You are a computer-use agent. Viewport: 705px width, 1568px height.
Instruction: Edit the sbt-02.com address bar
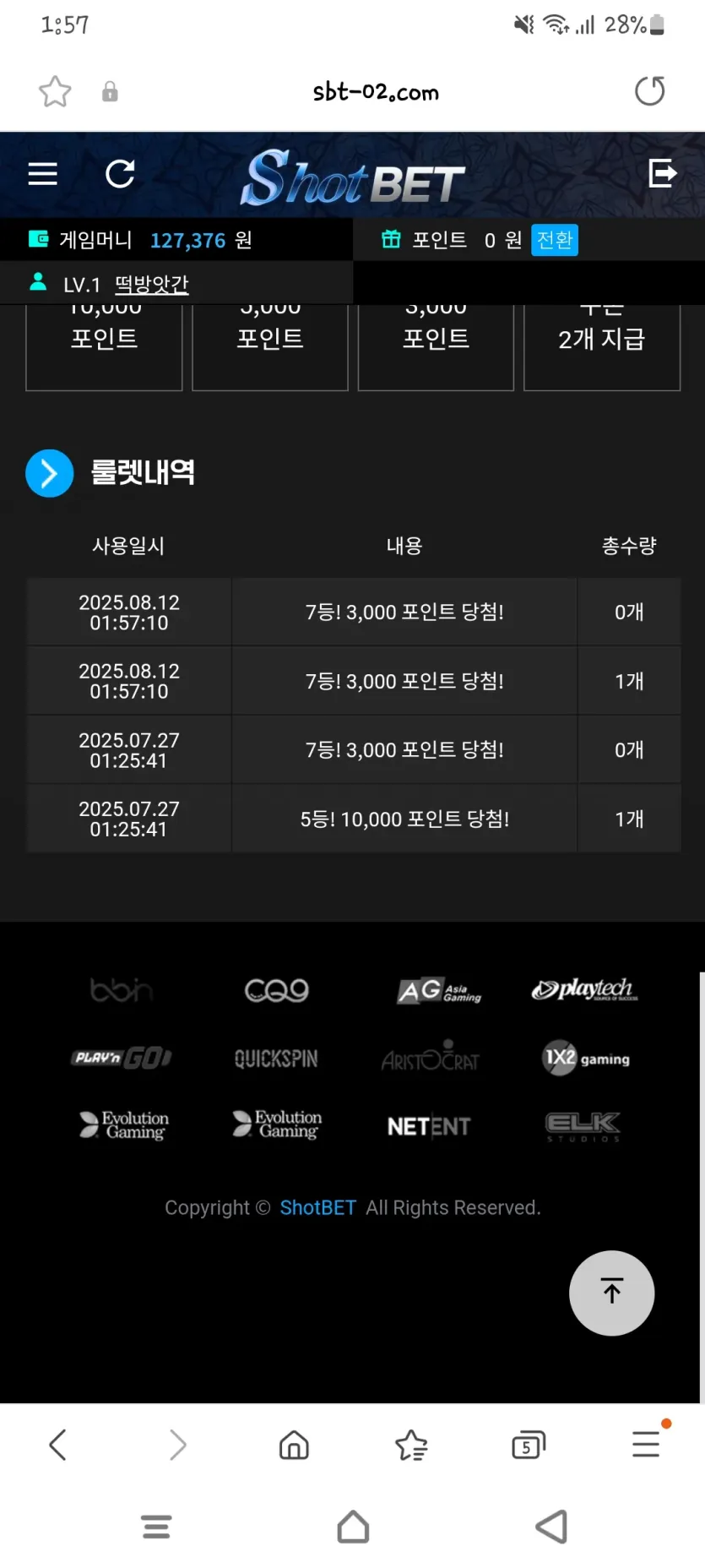pyautogui.click(x=376, y=91)
